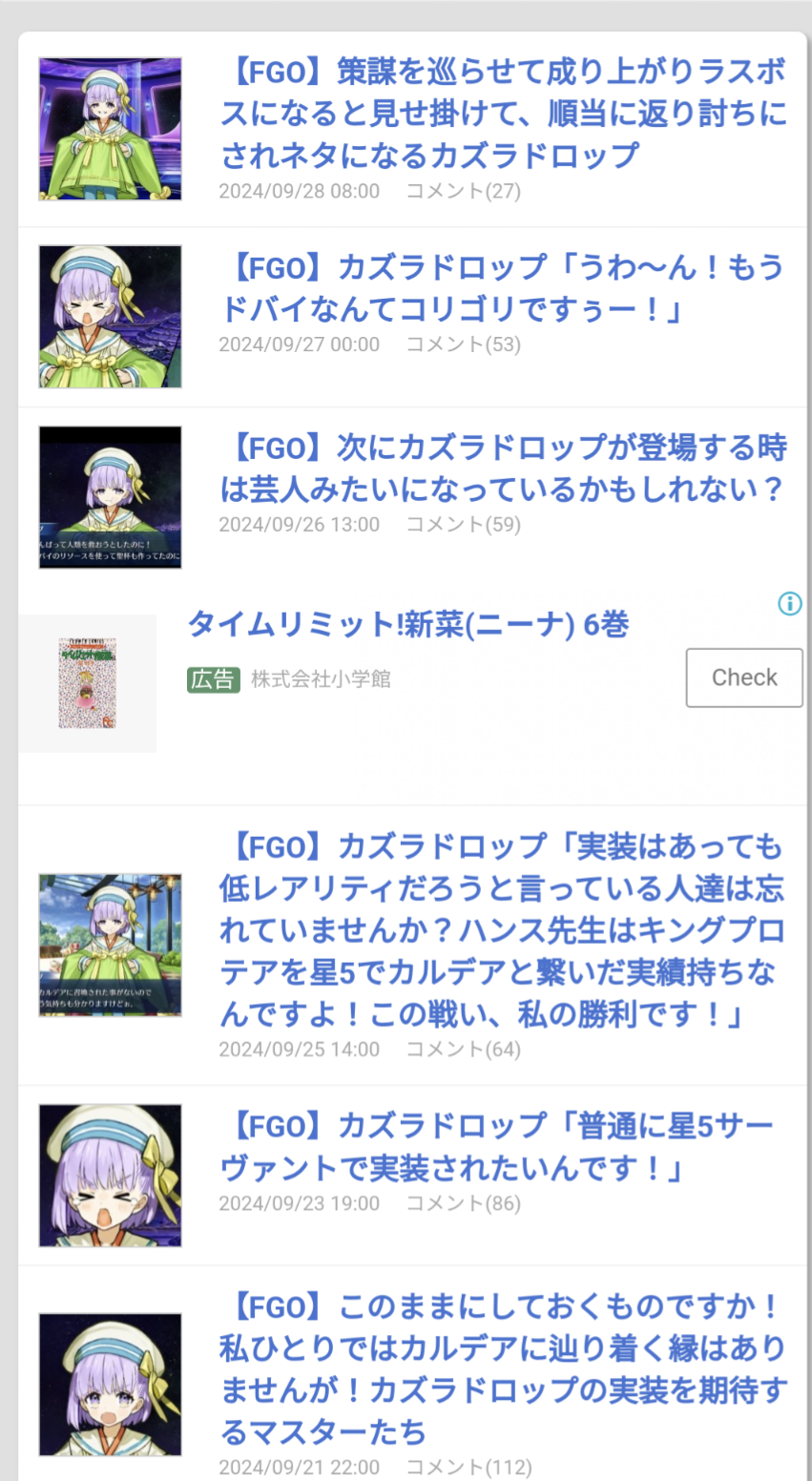Read the article about カズラドロップ becoming like 芸人
Screen dimensions: 812x1481
504,468
